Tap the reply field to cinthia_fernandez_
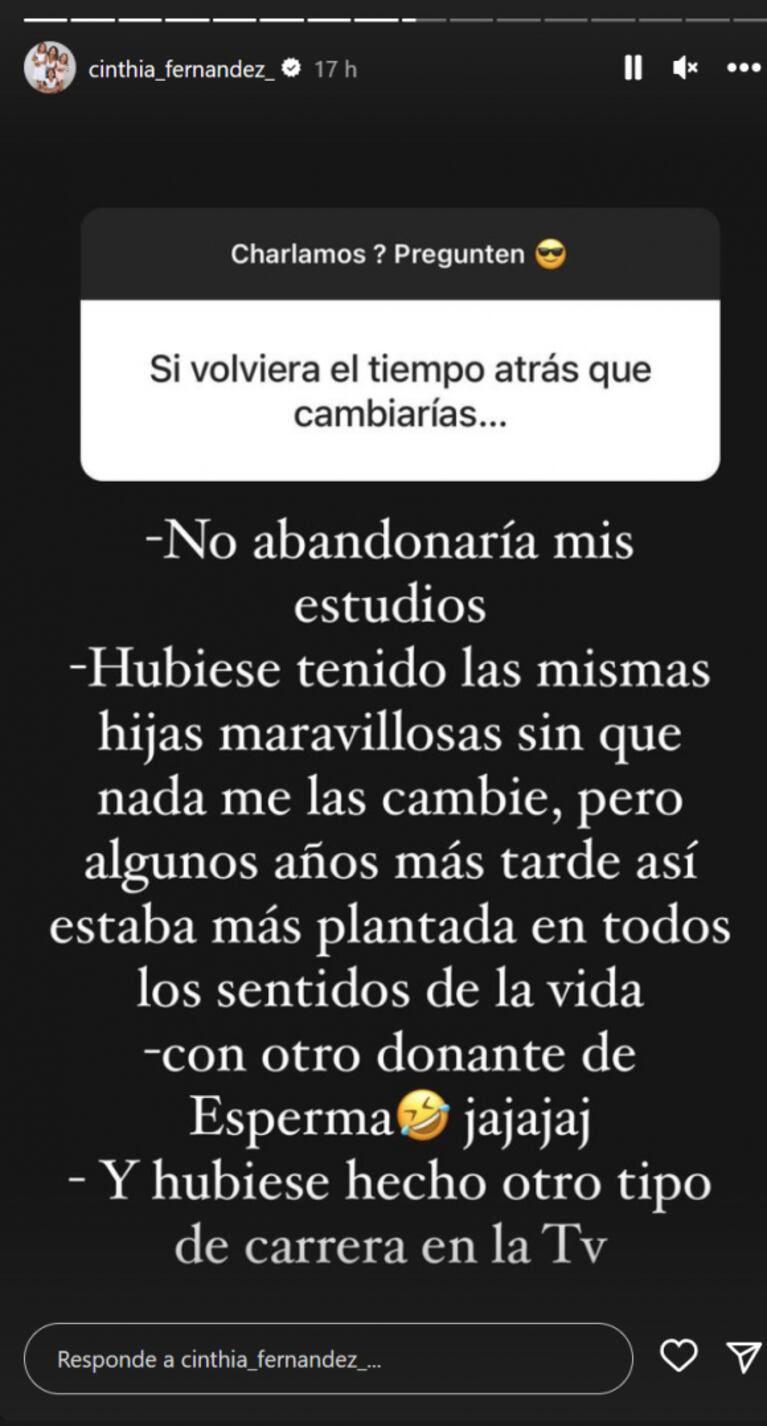This screenshot has width=767, height=1426. [328, 1359]
